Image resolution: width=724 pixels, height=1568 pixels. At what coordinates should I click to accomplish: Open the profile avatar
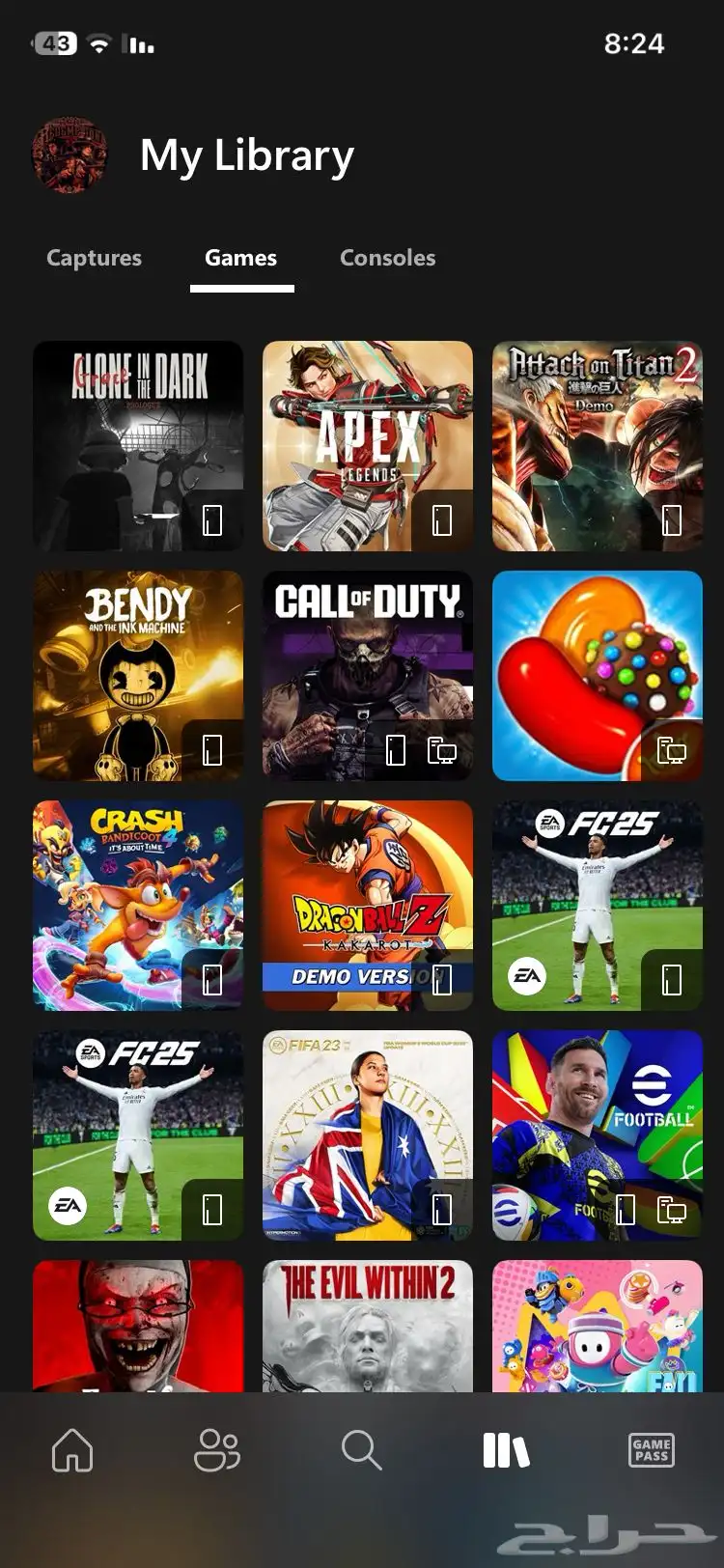pos(70,155)
